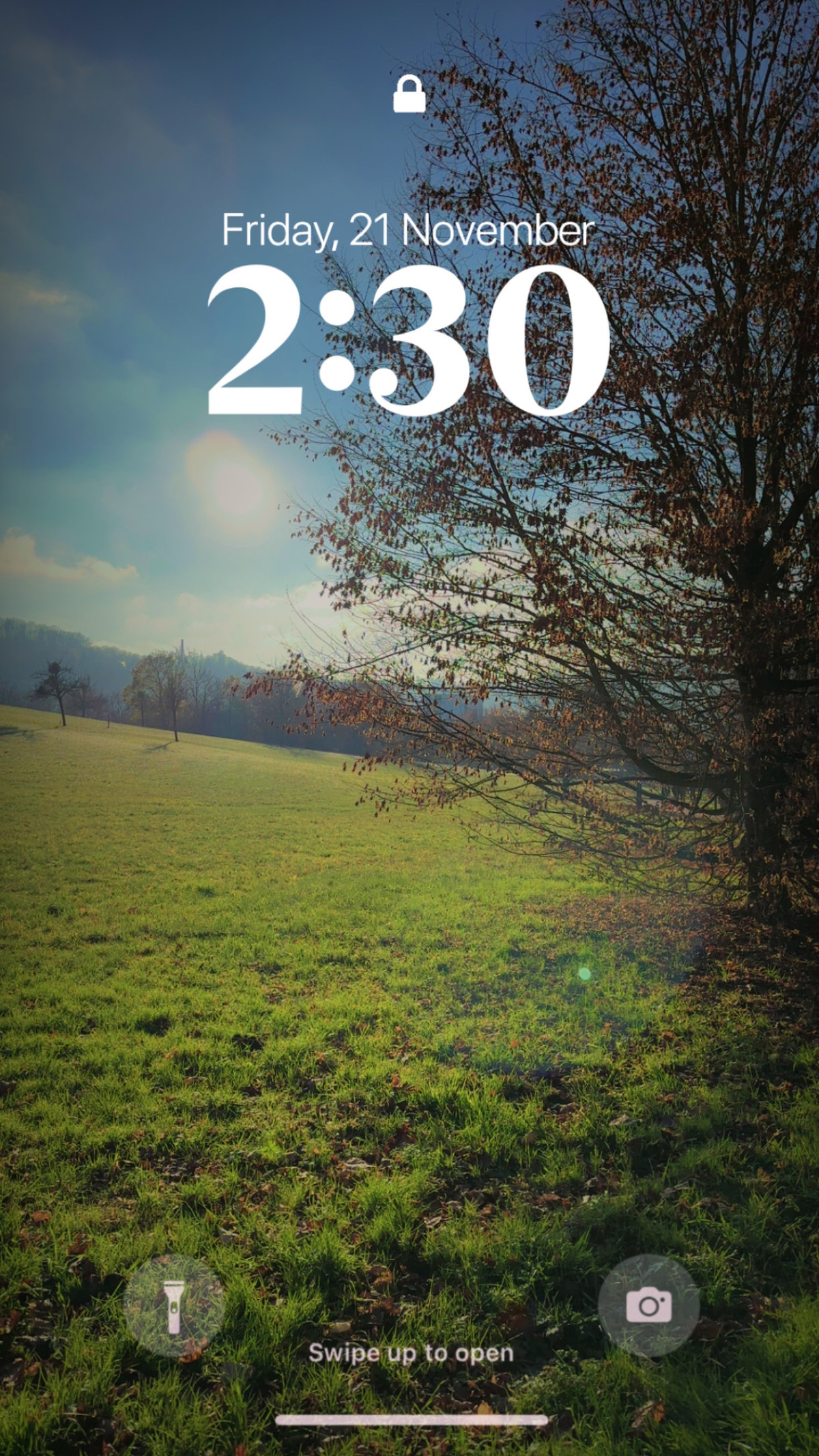Screen dimensions: 819x1456
Task: Open the camera from lock screen
Action: tap(648, 1306)
